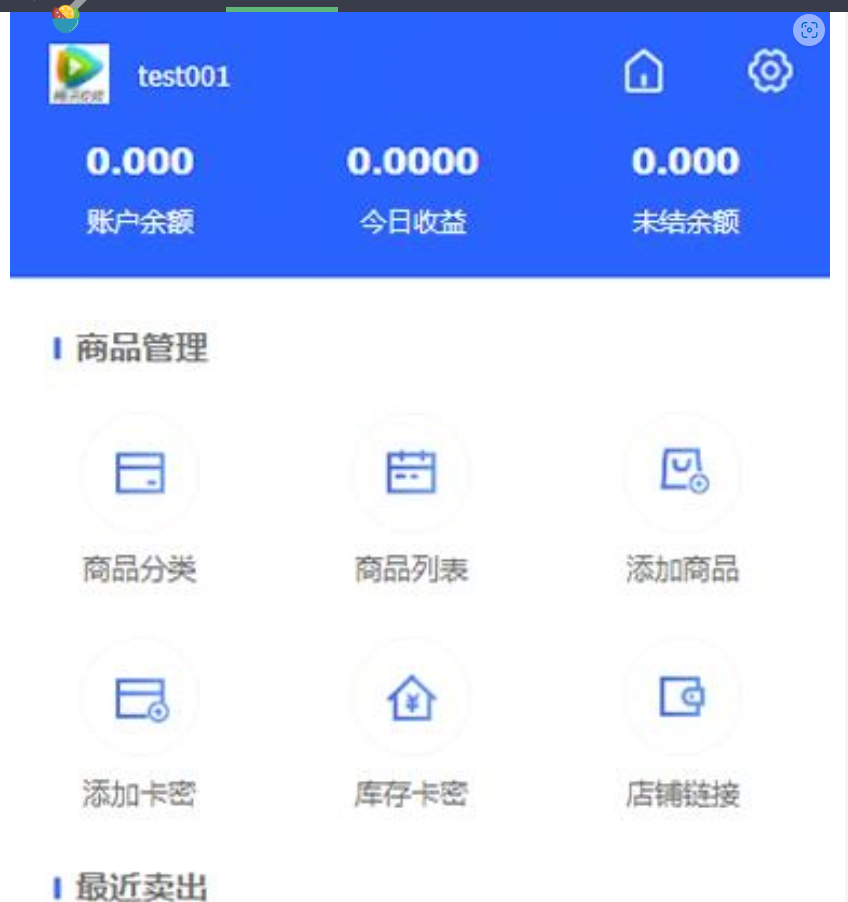Open settings via the gear icon

[x=769, y=71]
